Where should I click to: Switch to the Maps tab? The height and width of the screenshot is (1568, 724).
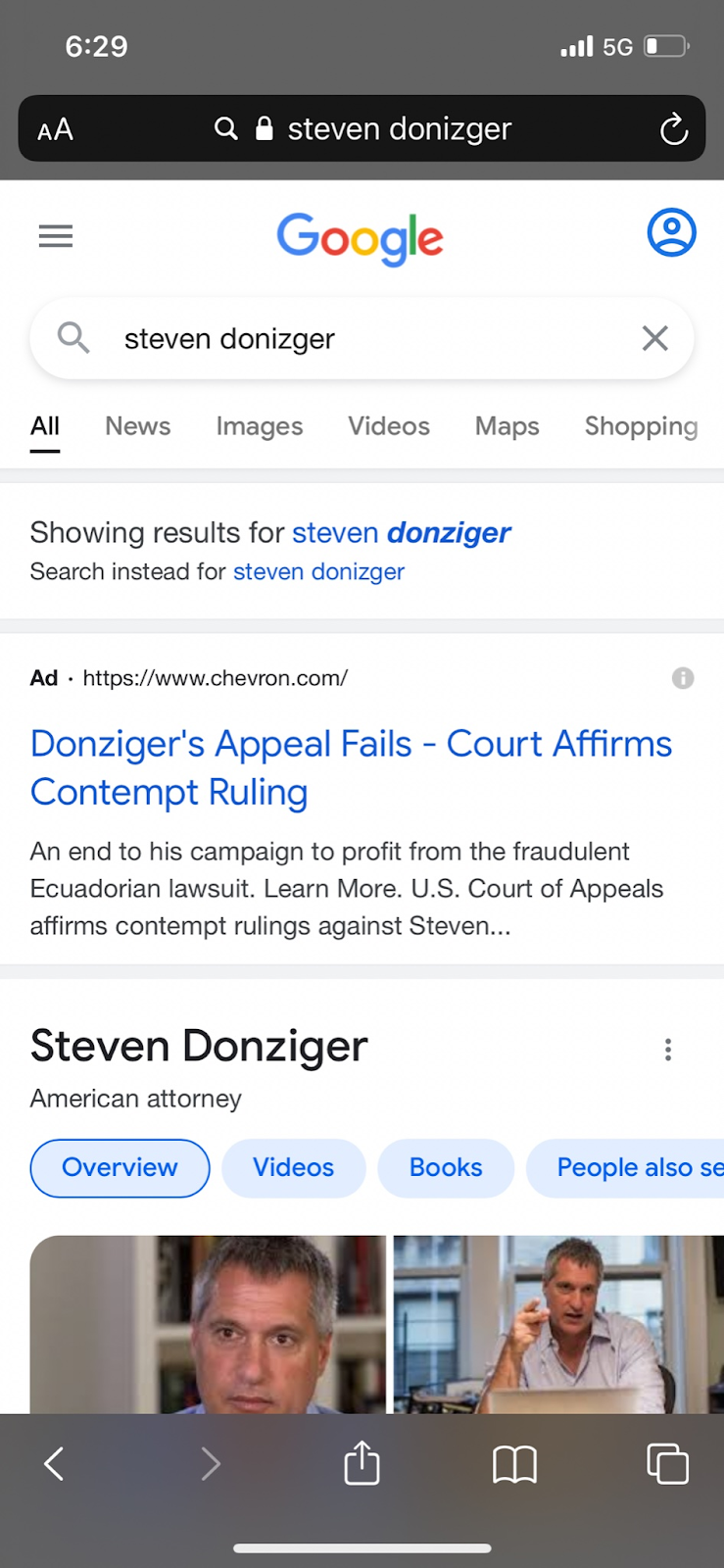tap(507, 426)
